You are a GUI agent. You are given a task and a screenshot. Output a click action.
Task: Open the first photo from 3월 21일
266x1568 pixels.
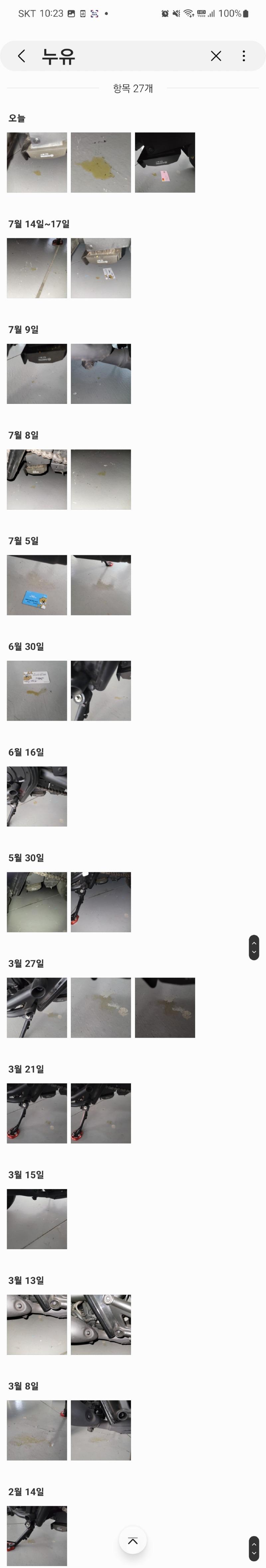click(37, 1113)
